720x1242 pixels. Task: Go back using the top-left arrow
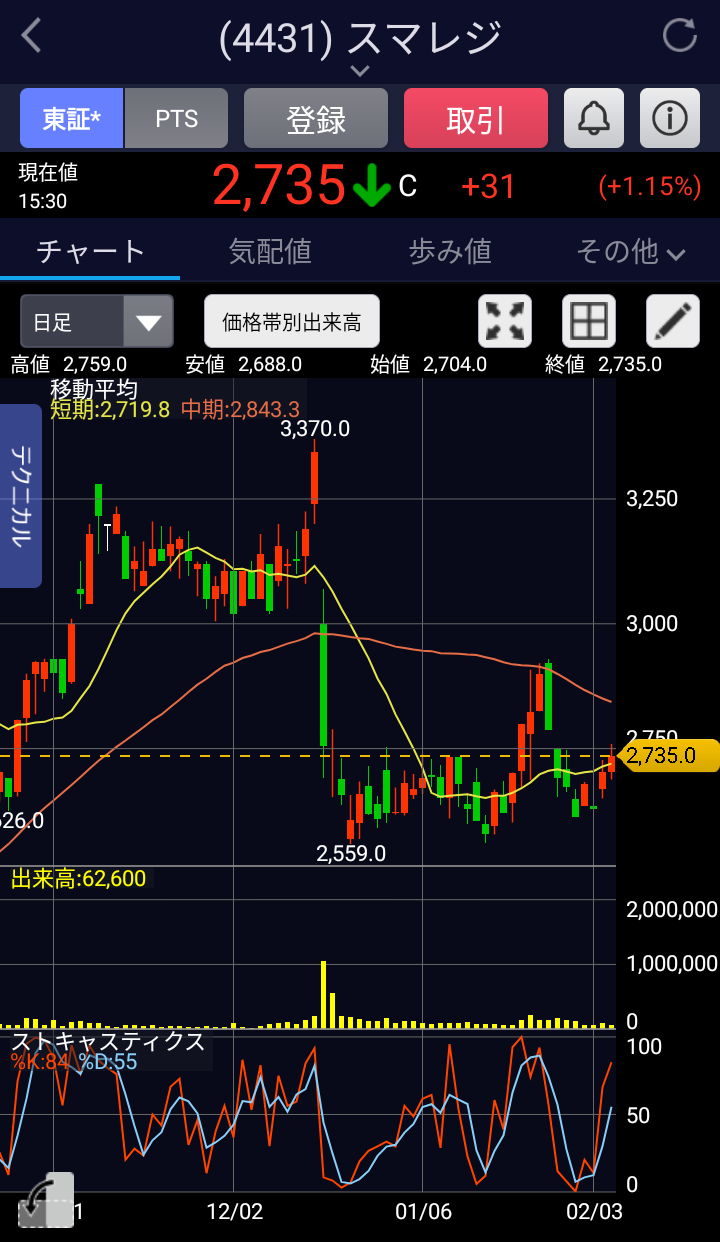tap(31, 37)
